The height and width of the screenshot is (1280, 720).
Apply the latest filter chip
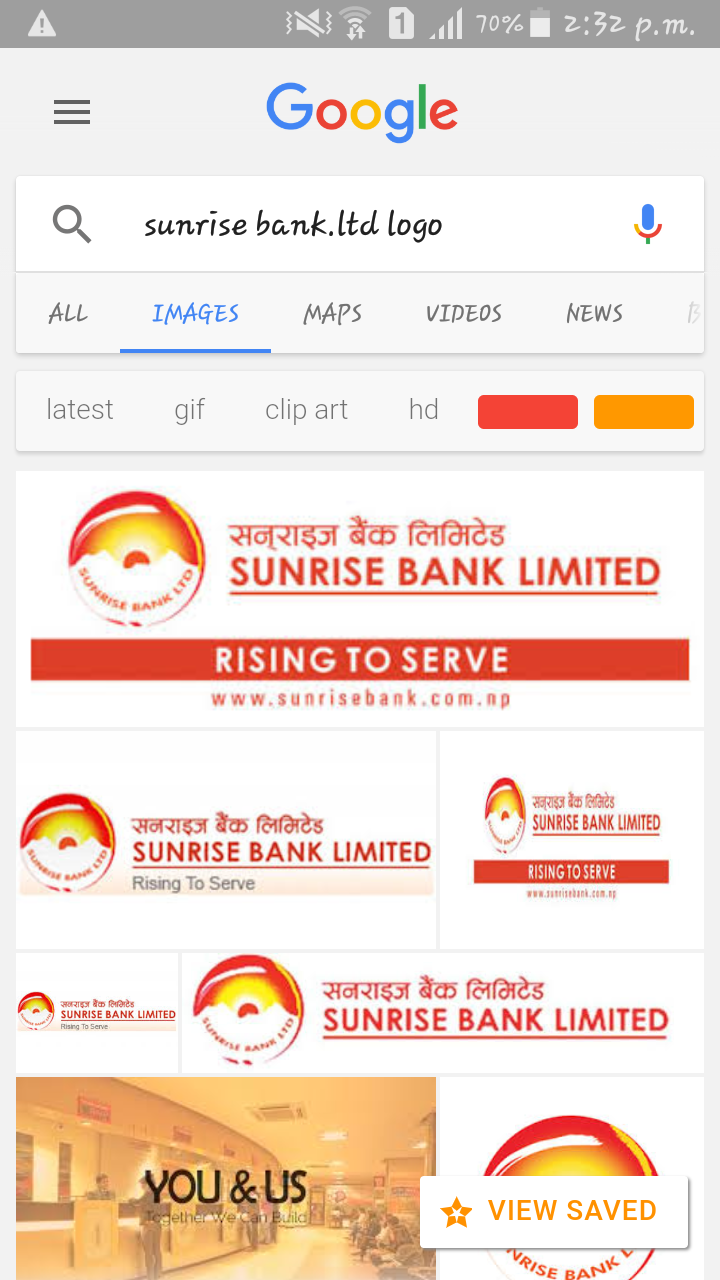[x=80, y=410]
